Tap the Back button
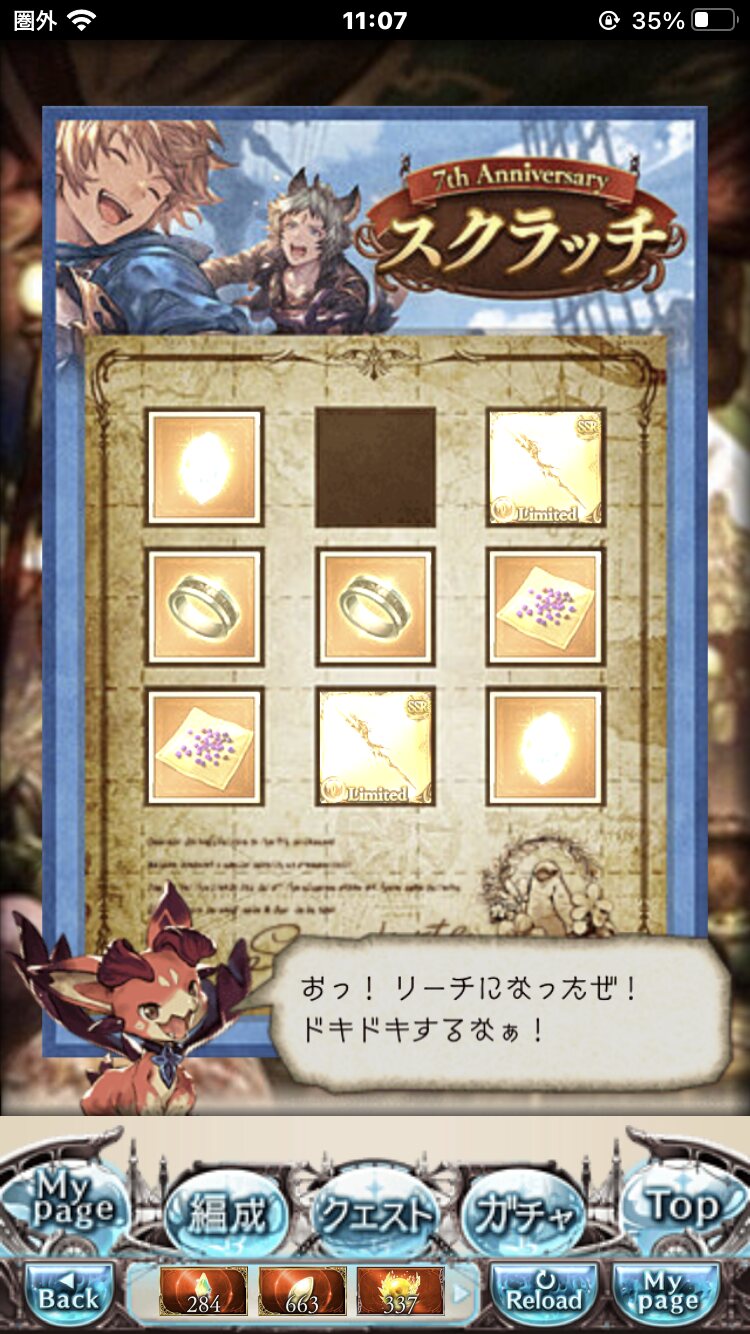The image size is (750, 1334). point(68,1296)
